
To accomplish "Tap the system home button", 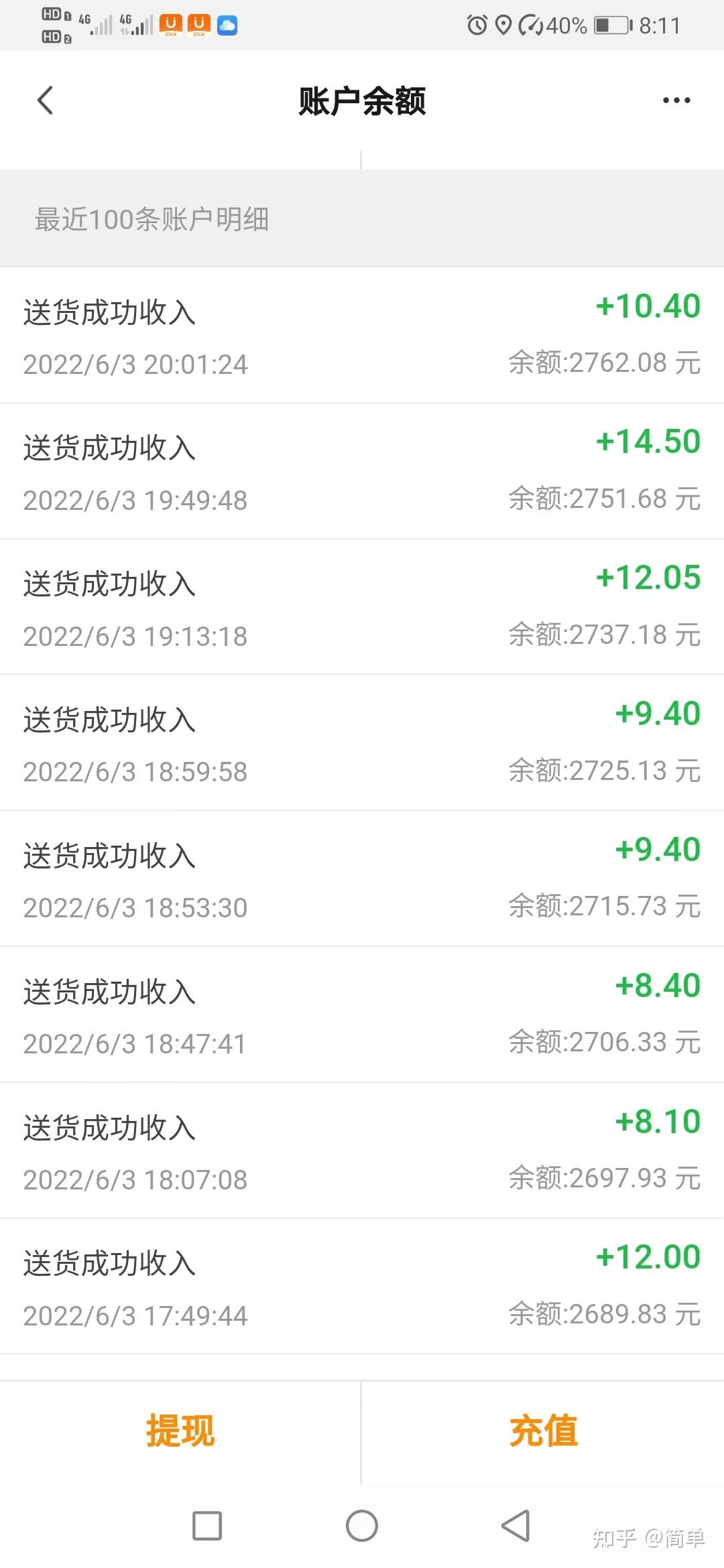I will pos(362,1526).
